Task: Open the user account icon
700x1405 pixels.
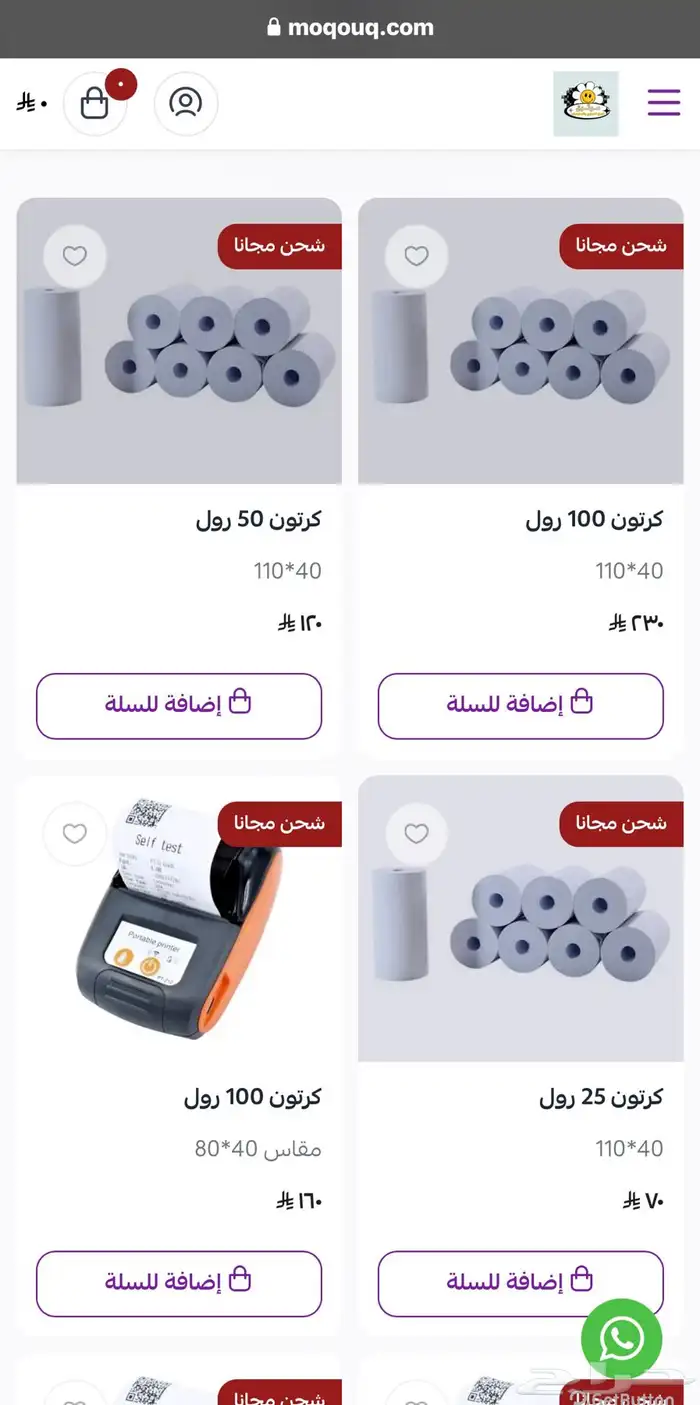Action: [x=186, y=103]
